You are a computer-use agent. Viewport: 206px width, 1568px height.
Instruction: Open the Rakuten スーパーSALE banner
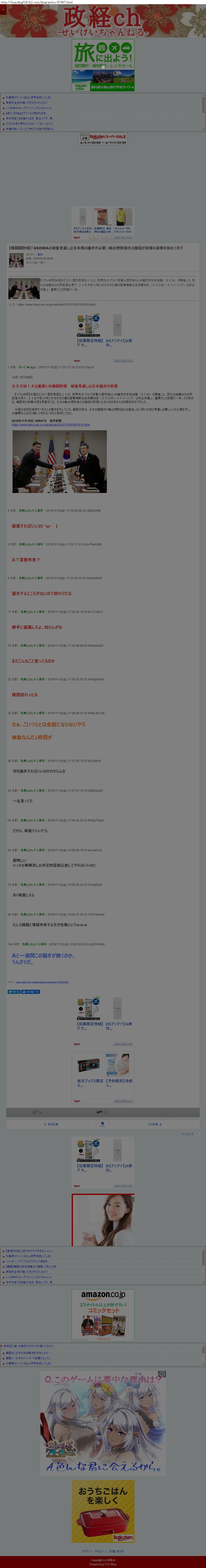(103, 139)
